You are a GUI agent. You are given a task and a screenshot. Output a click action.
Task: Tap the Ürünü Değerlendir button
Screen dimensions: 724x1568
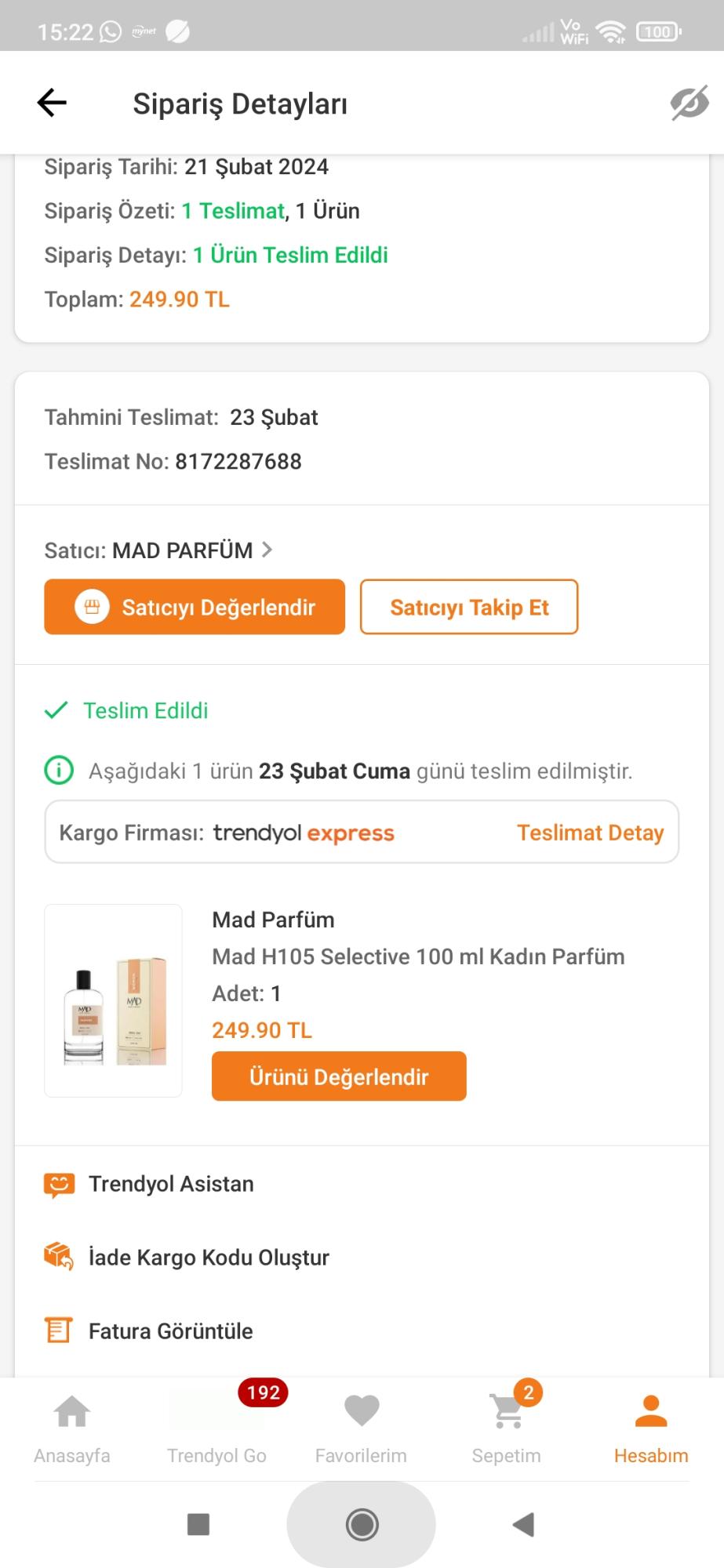tap(338, 1076)
